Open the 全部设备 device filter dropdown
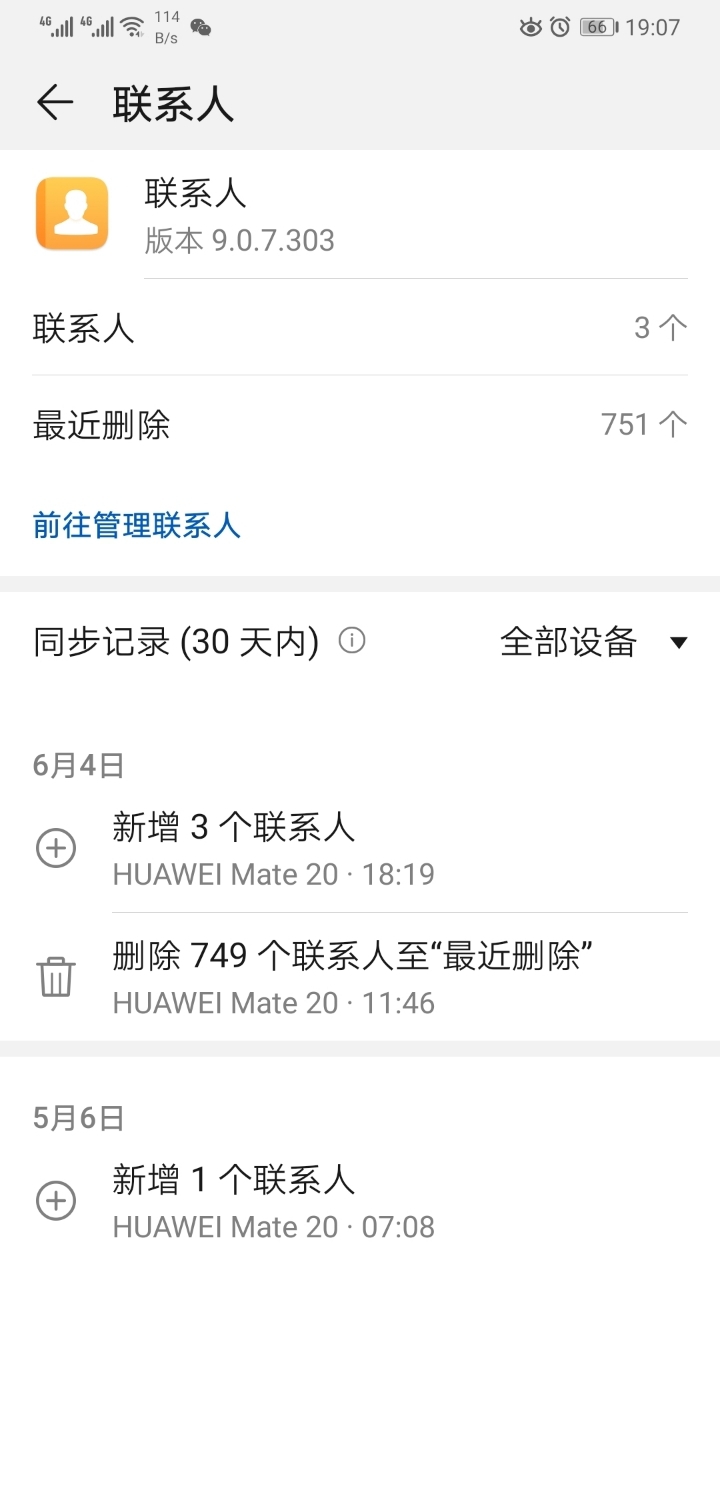This screenshot has width=720, height=1496. pos(568,643)
